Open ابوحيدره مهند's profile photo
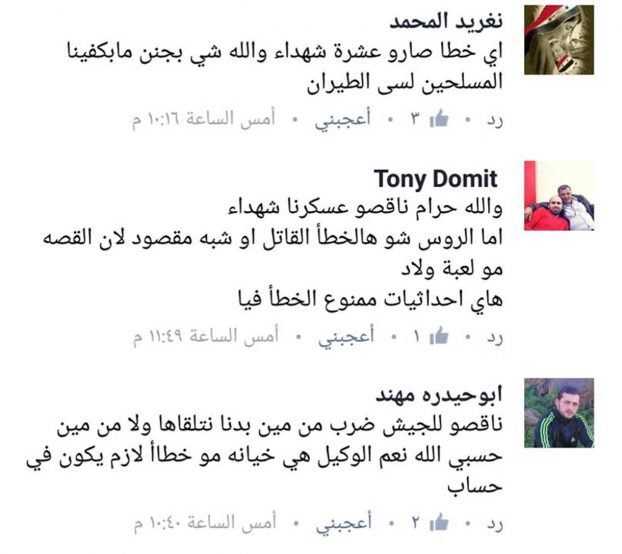The width and height of the screenshot is (622, 554). tap(559, 412)
